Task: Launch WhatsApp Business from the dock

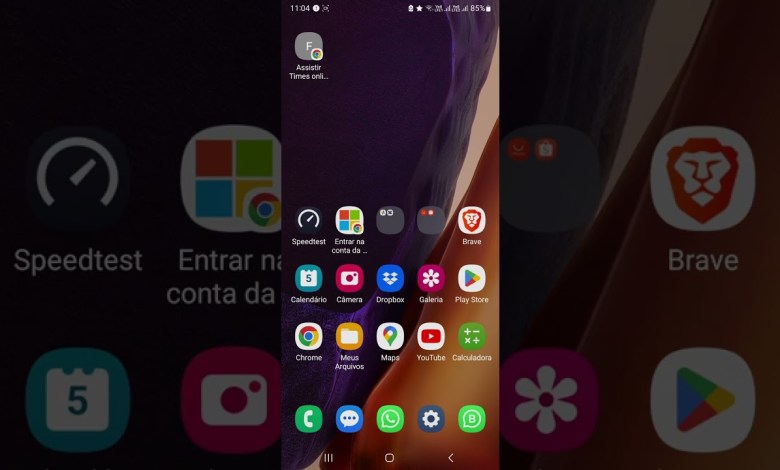Action: coord(472,419)
